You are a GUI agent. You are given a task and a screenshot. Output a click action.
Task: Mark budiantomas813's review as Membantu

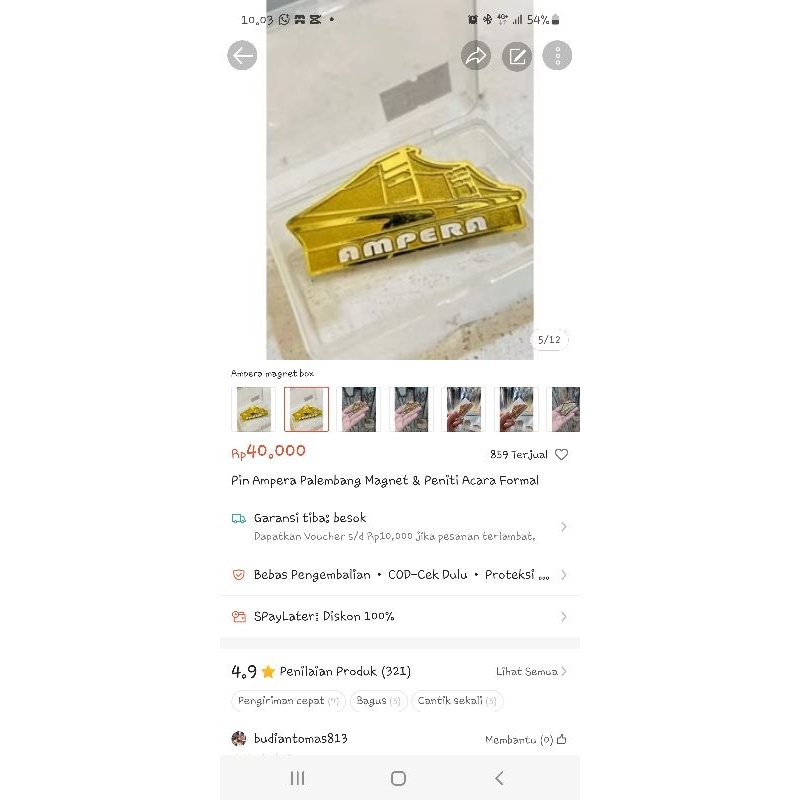point(526,740)
